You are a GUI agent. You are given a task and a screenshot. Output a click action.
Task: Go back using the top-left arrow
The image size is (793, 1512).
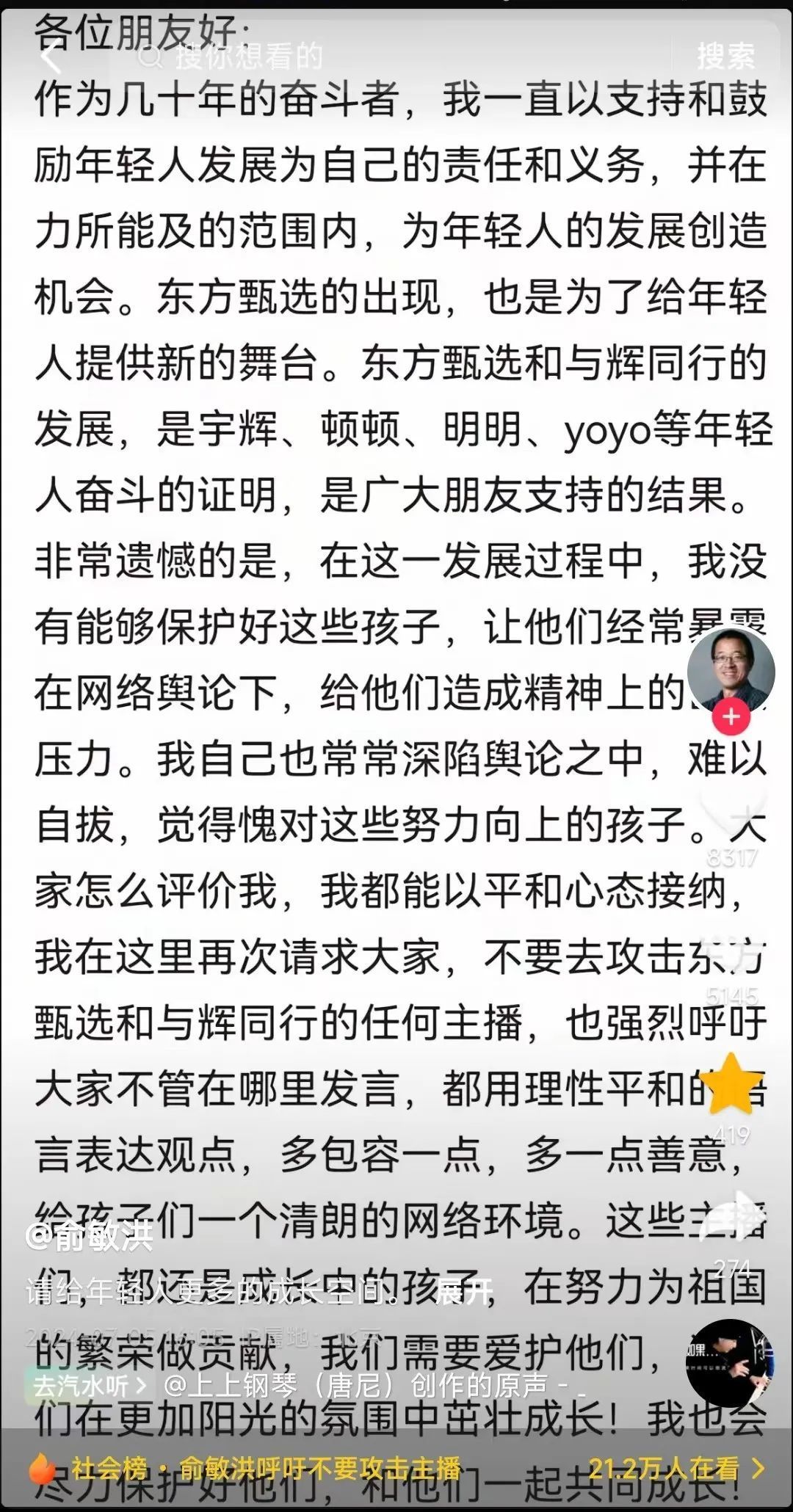pos(50,57)
